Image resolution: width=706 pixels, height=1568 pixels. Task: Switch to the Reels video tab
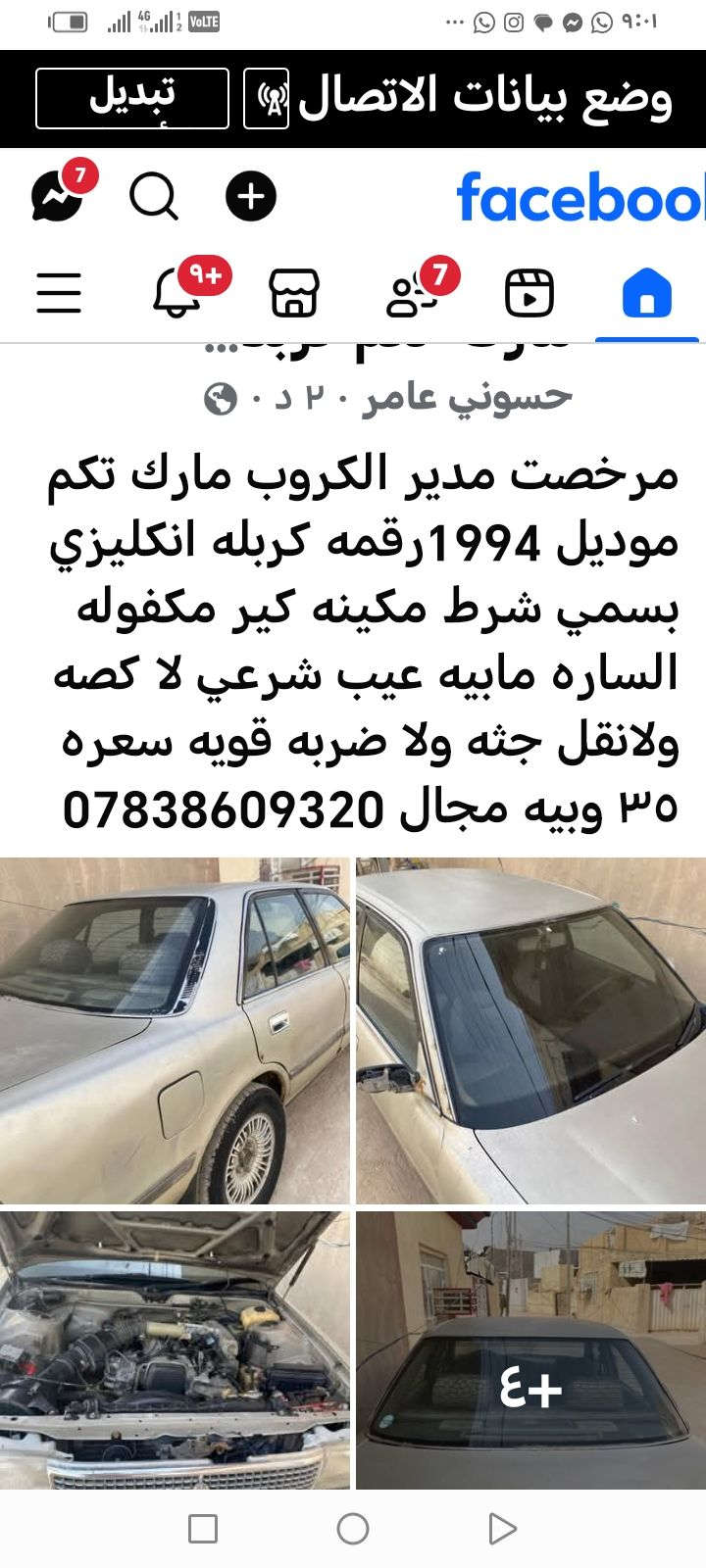[x=529, y=293]
